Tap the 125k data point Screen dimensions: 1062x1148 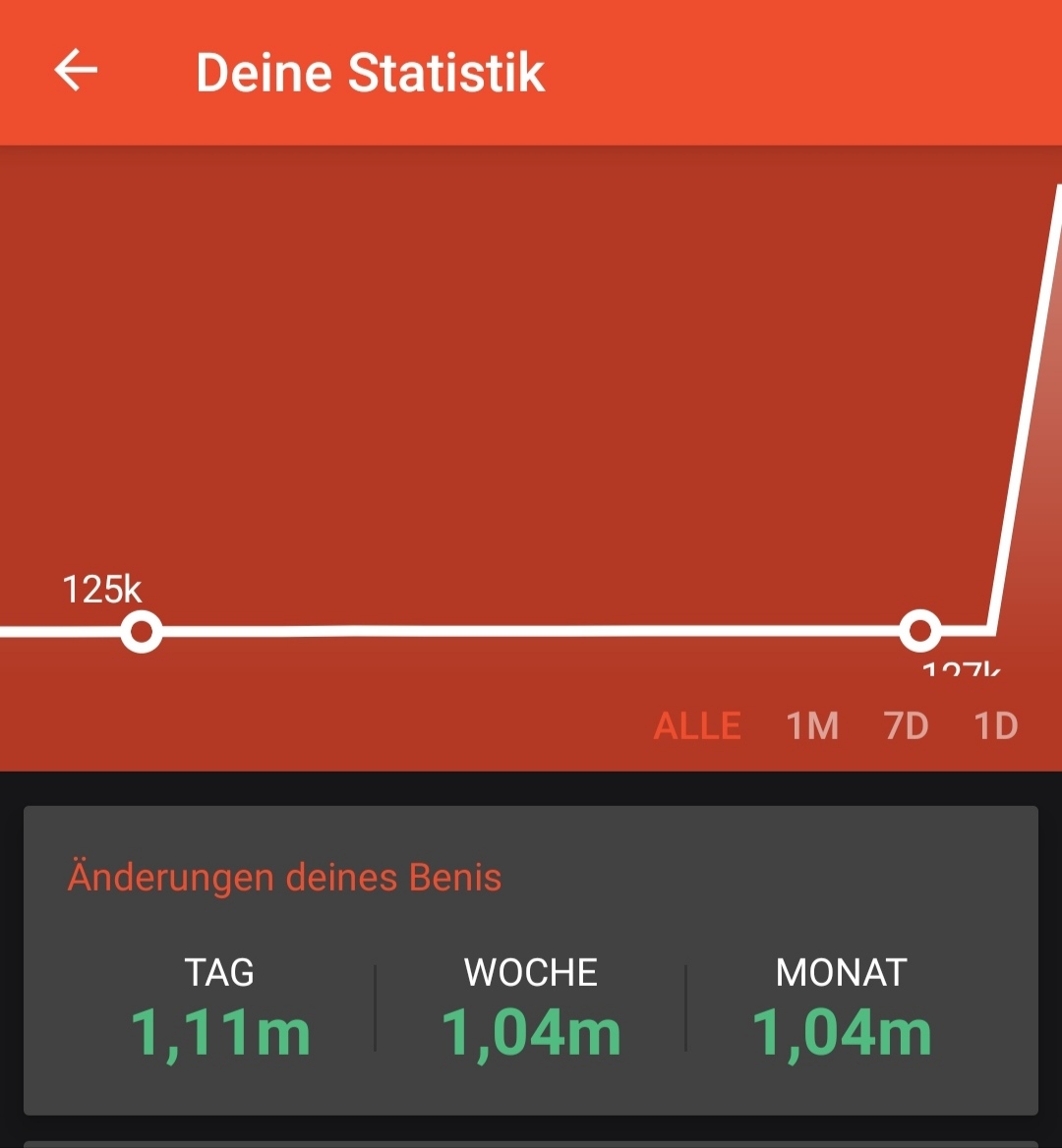pos(142,631)
